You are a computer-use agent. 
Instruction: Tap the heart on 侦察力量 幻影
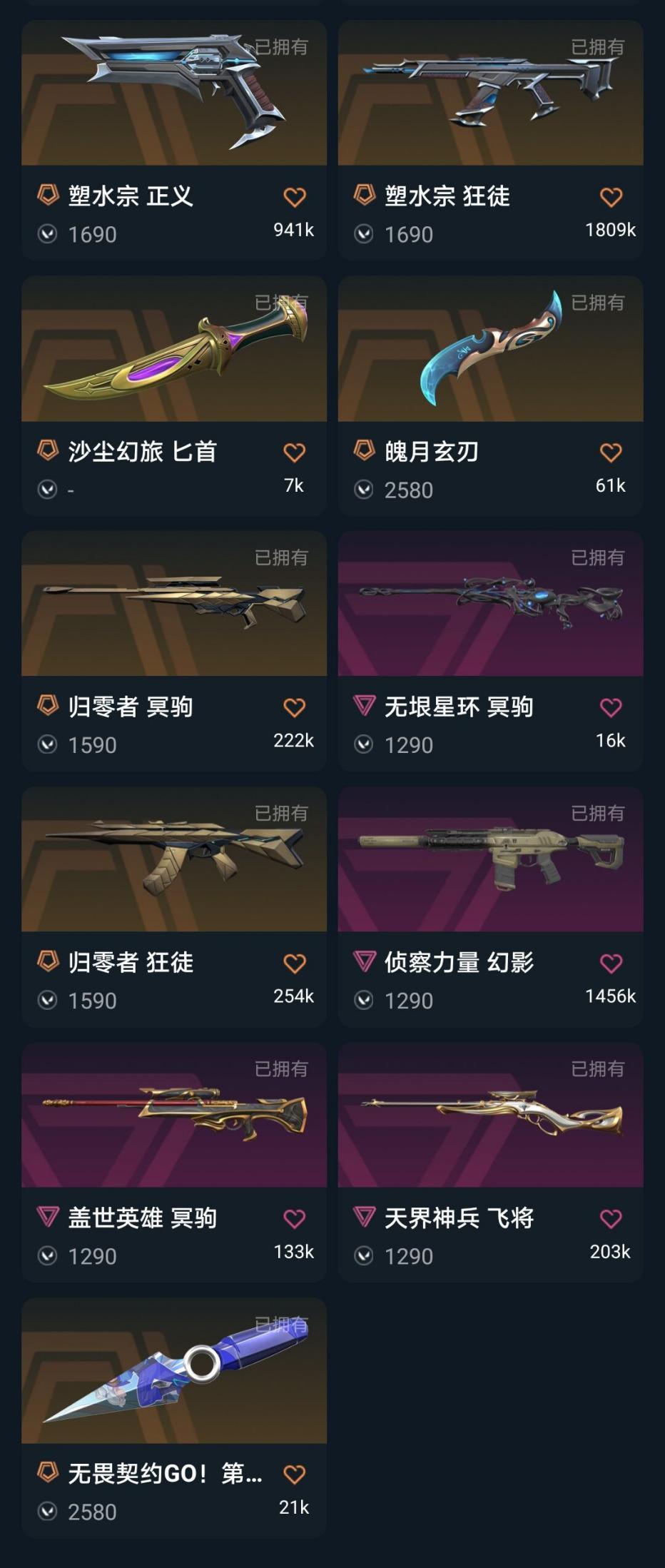(611, 963)
